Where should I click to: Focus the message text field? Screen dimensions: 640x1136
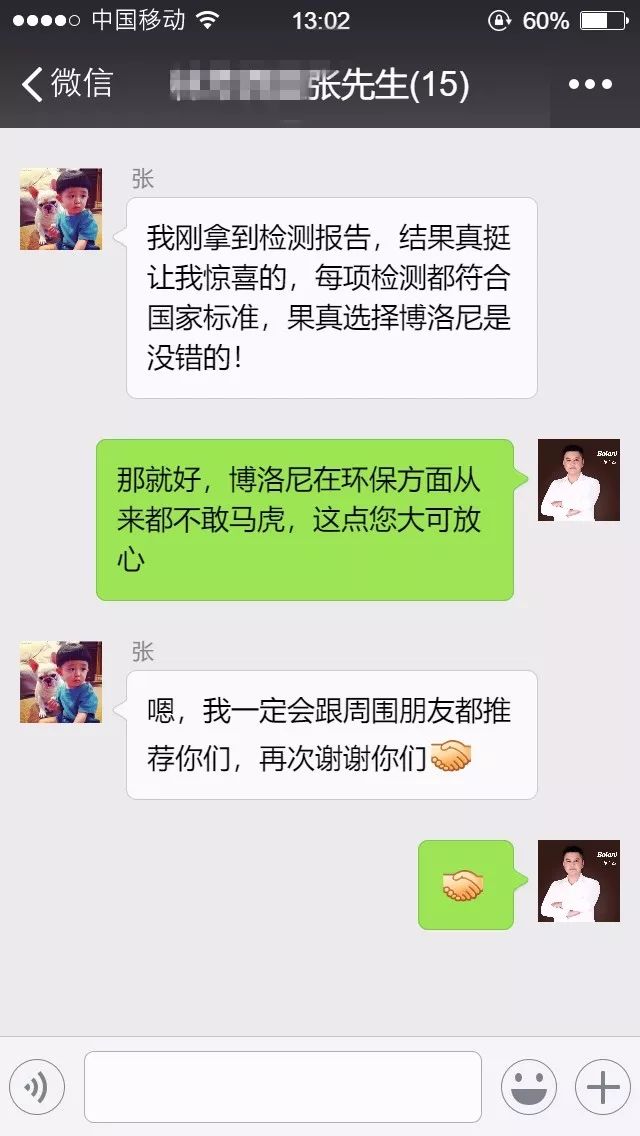click(x=282, y=1087)
